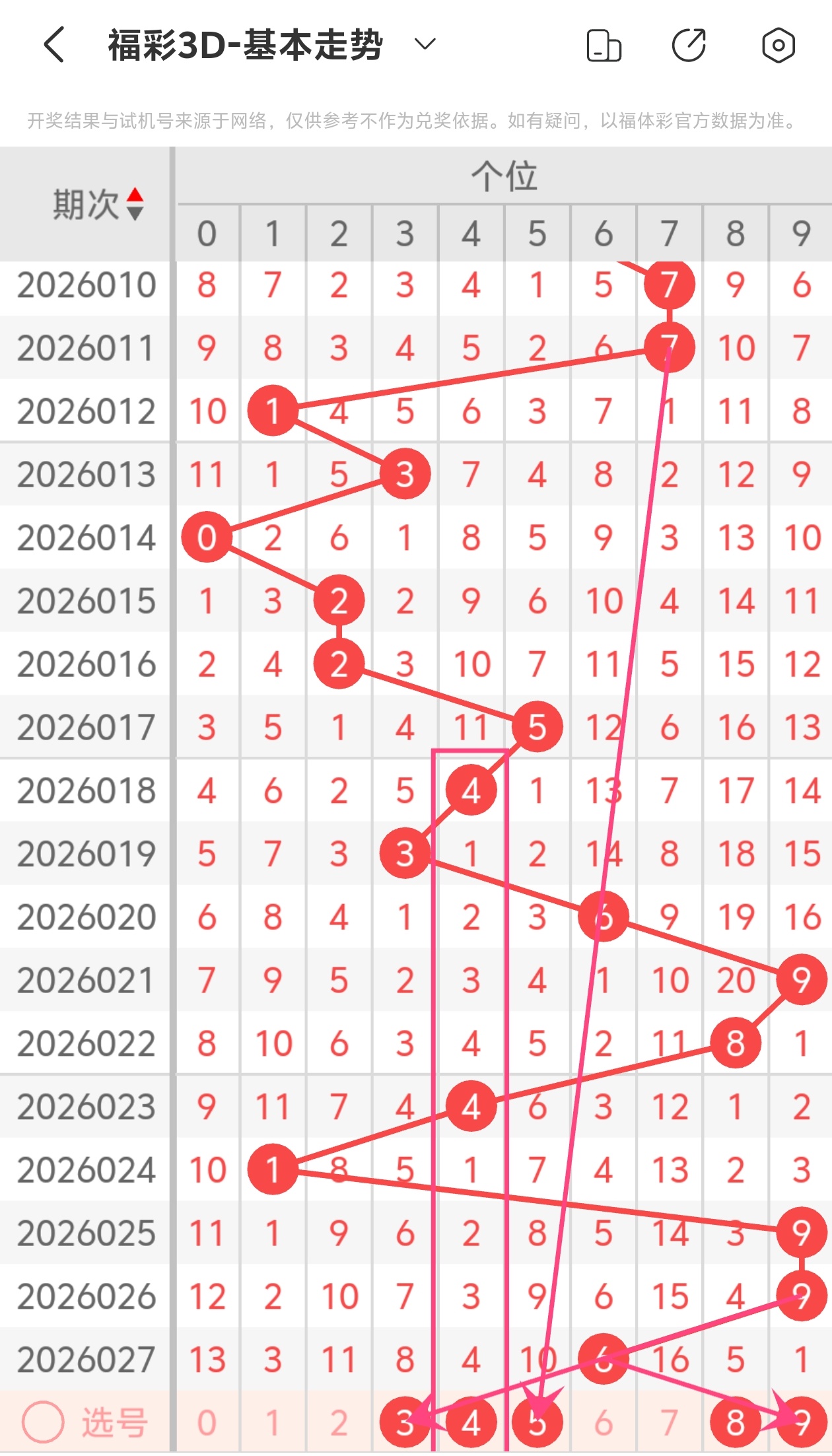Screen dimensions: 832x1456
Task: Expand the 福彩3D-基本走势 chart type dropdown
Action: coord(425,45)
